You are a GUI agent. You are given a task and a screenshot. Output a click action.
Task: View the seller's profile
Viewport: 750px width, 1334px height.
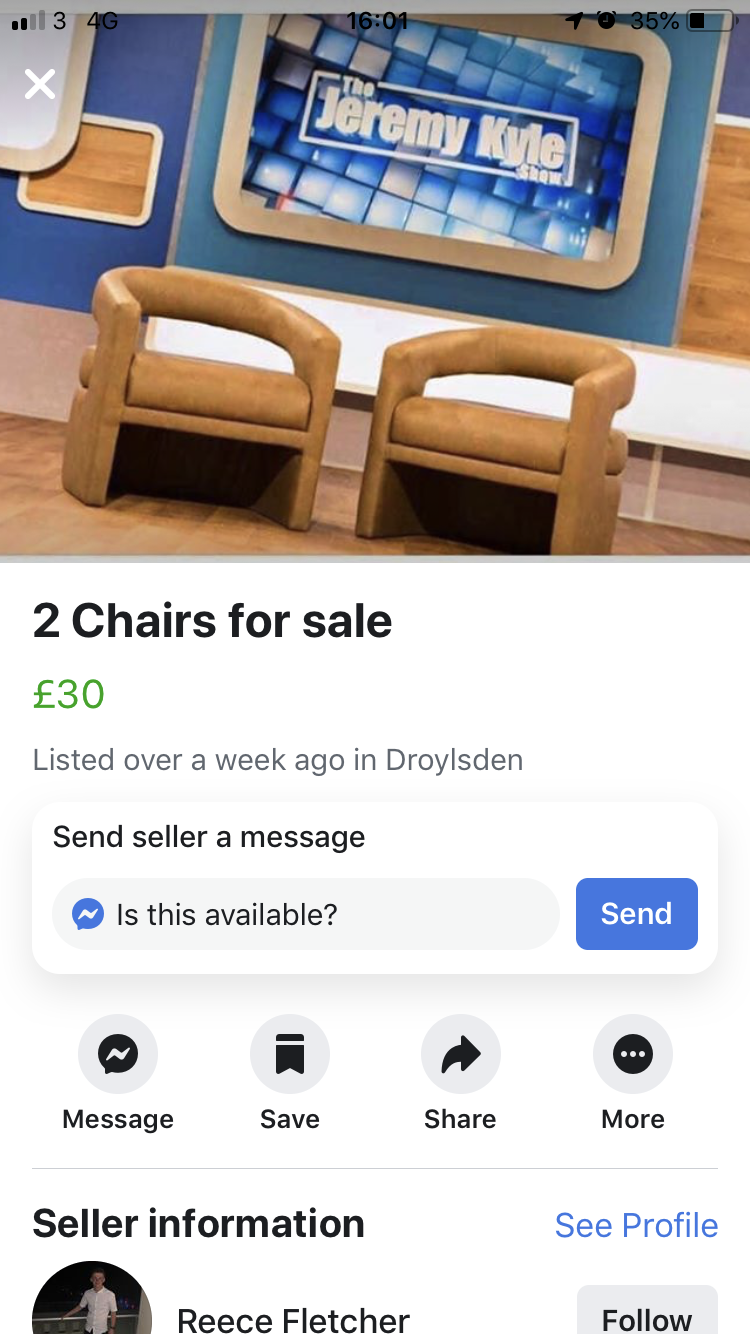click(x=636, y=1225)
